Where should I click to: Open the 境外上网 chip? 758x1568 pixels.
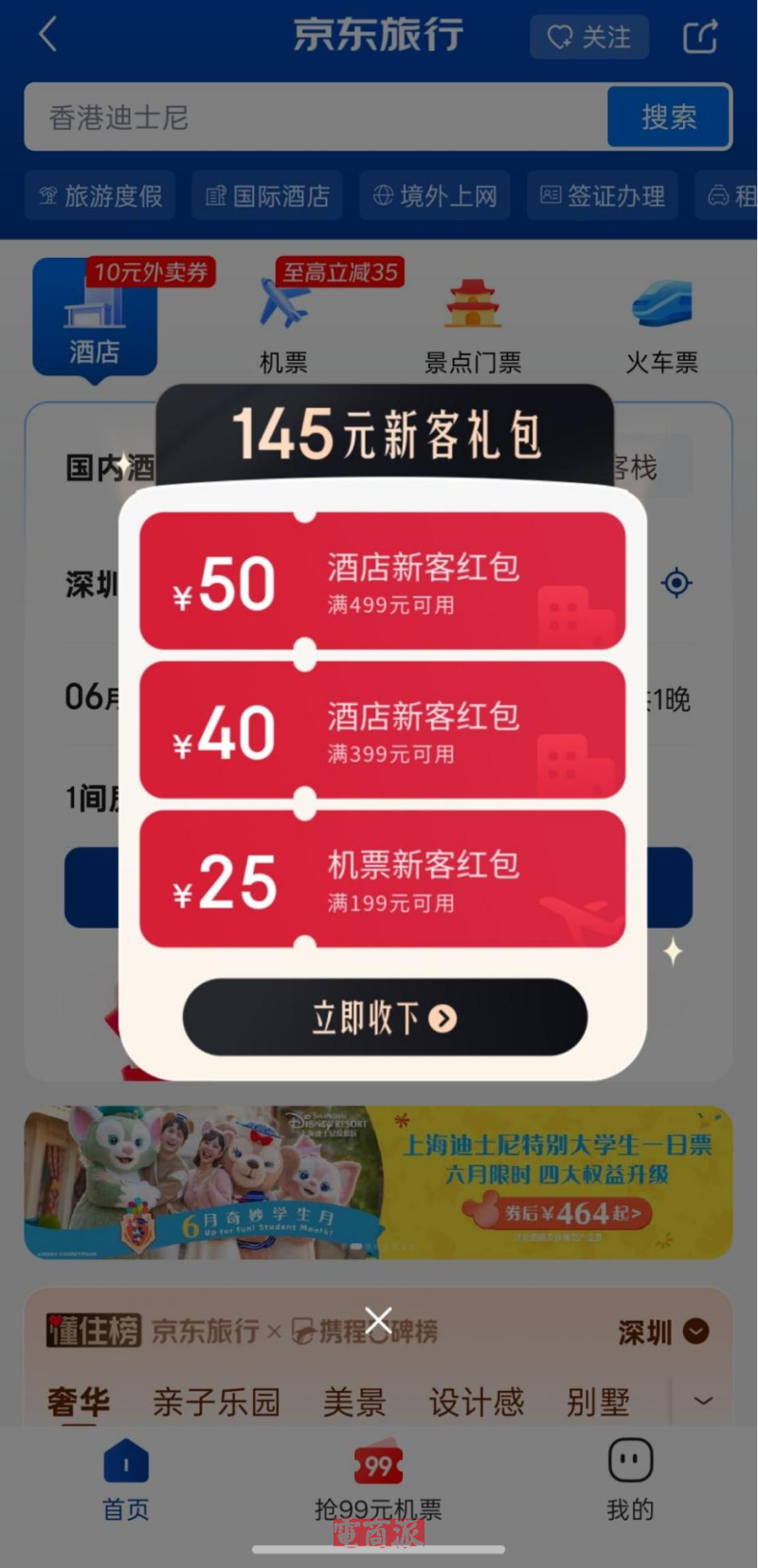(x=435, y=196)
